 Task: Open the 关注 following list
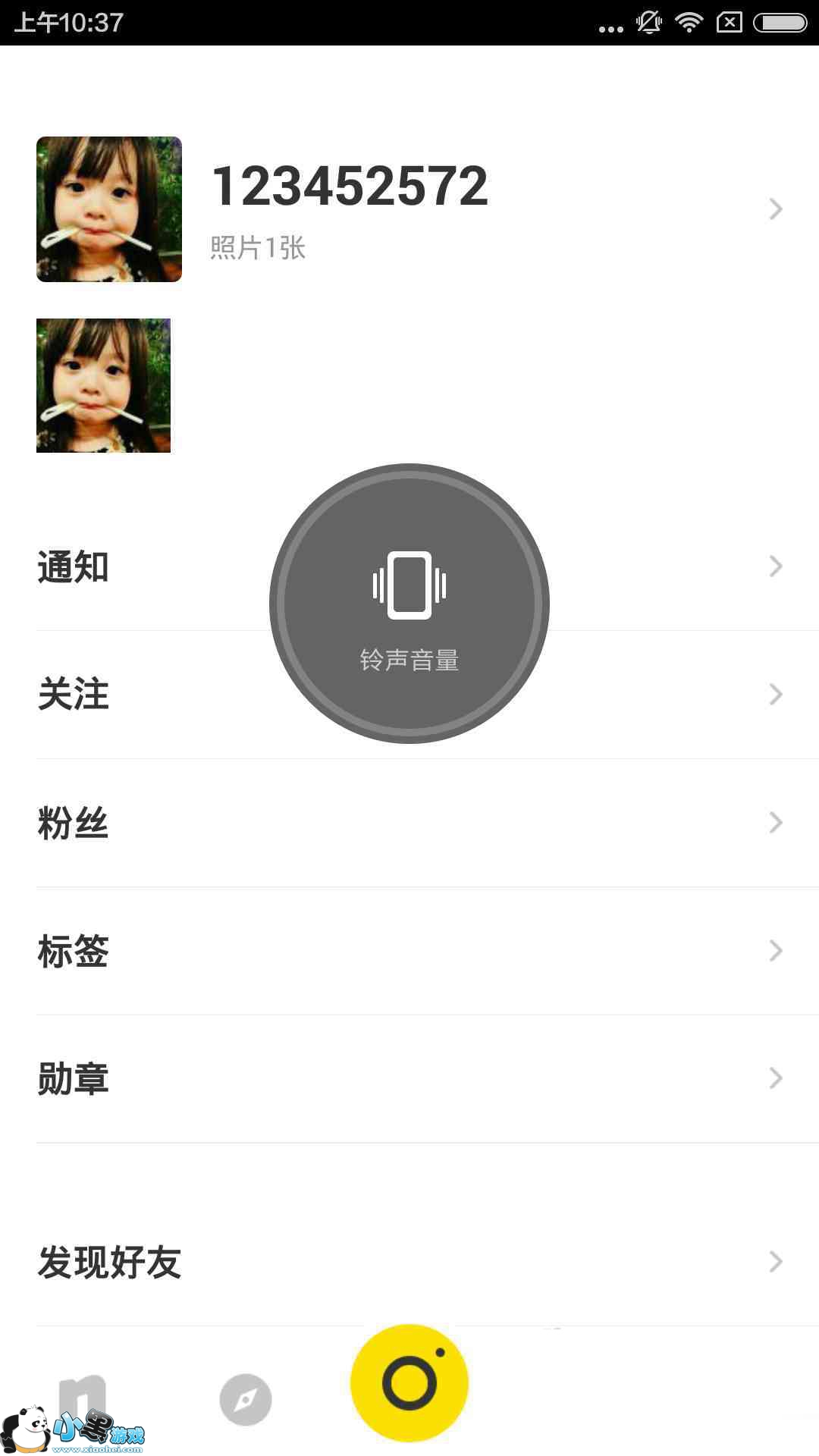click(x=152, y=695)
